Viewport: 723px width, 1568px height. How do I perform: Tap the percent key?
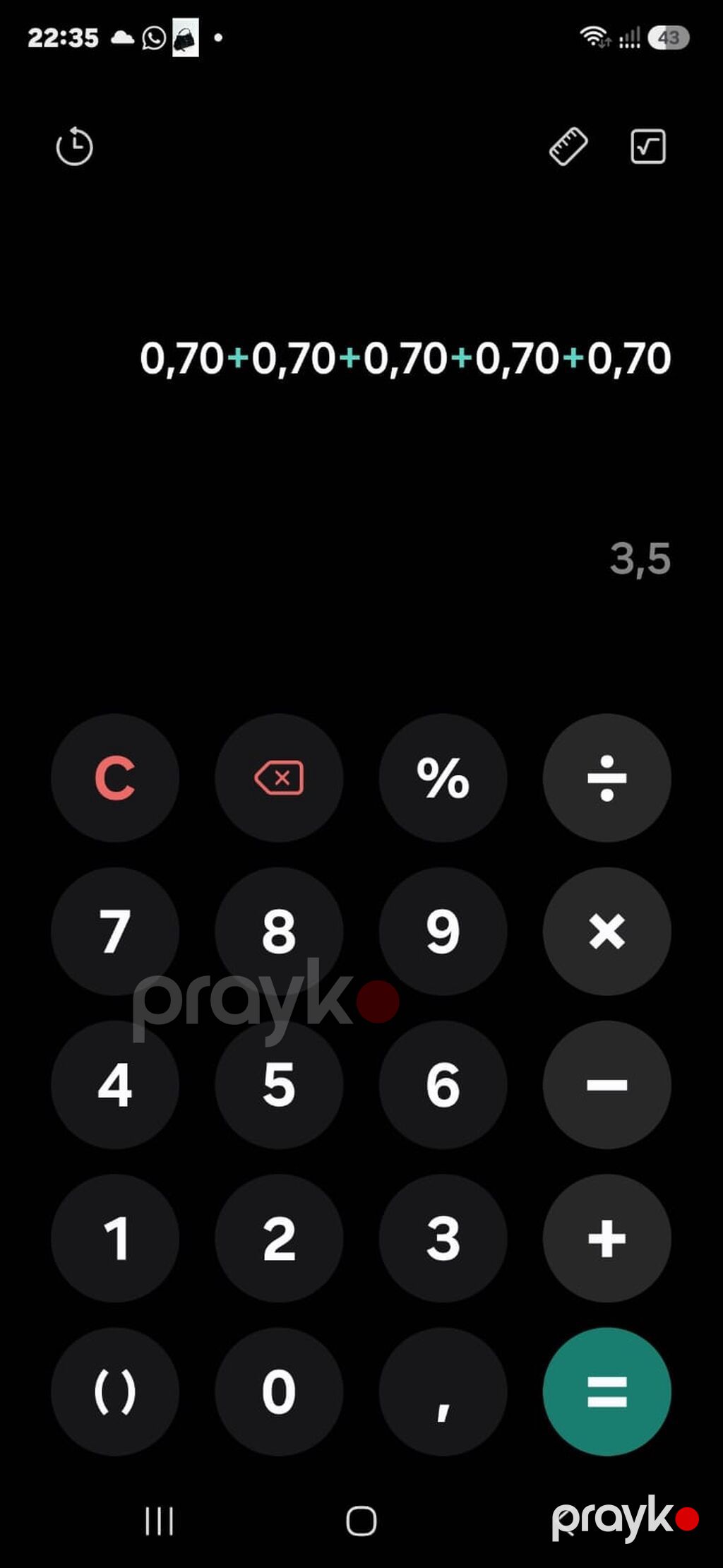point(443,778)
